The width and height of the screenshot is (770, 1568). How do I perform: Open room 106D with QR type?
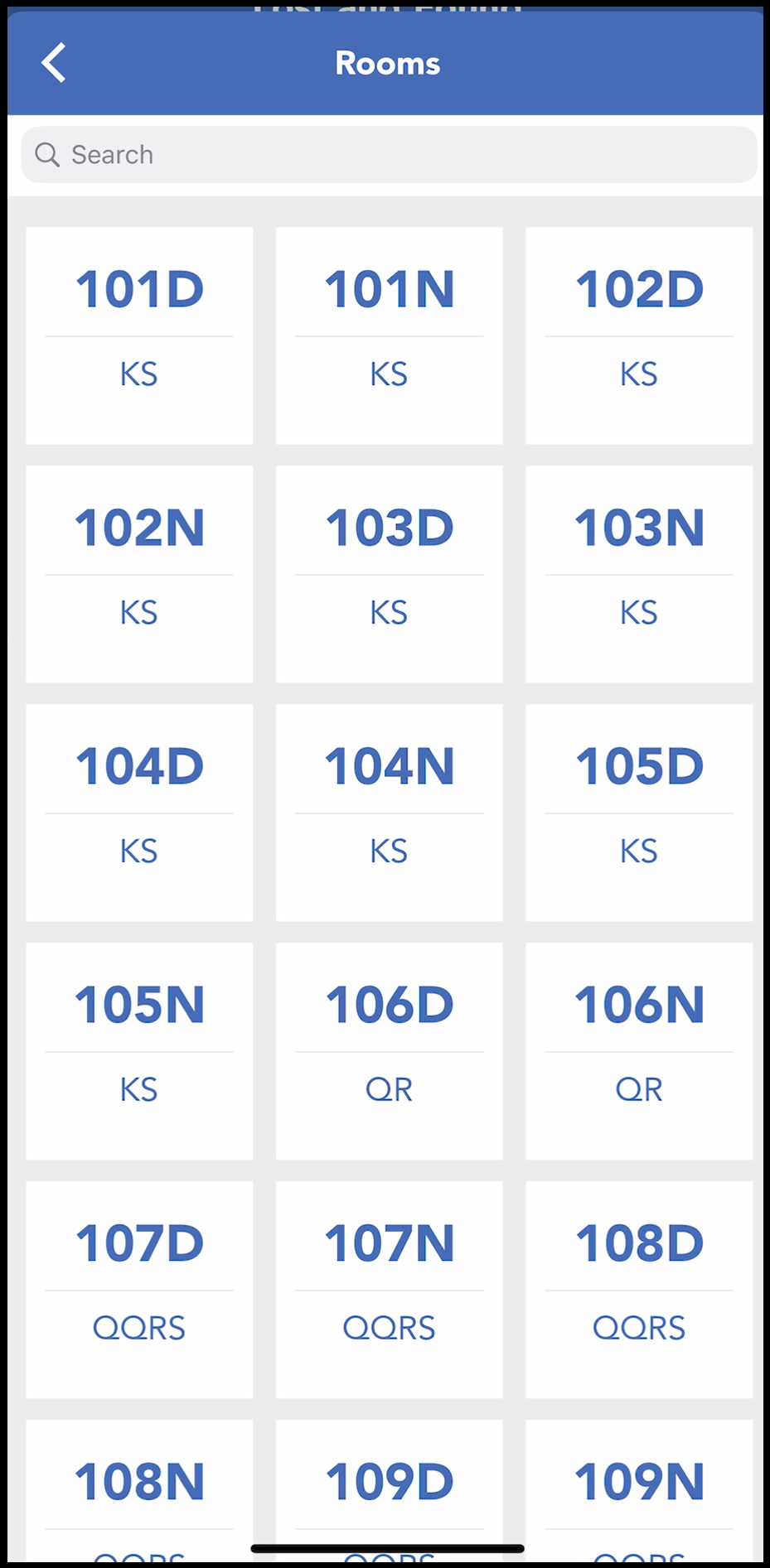(x=389, y=1050)
